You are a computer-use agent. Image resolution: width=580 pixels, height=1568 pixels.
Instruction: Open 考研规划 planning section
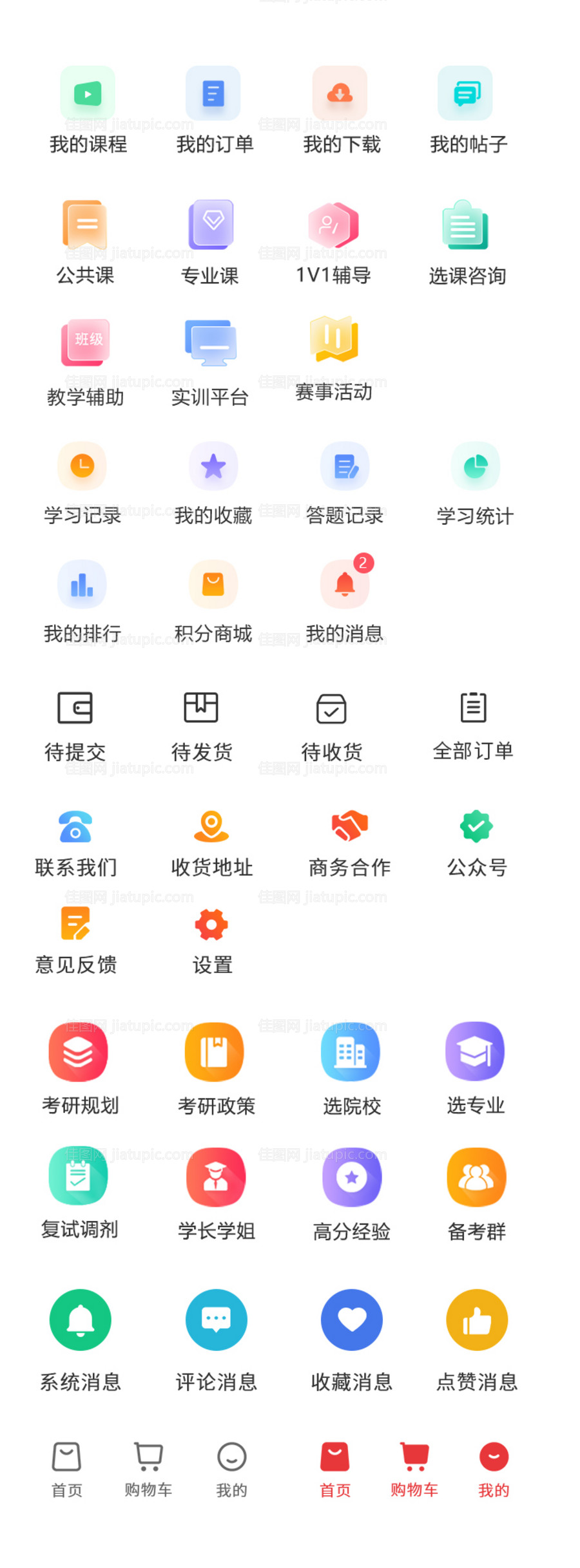click(x=79, y=1051)
